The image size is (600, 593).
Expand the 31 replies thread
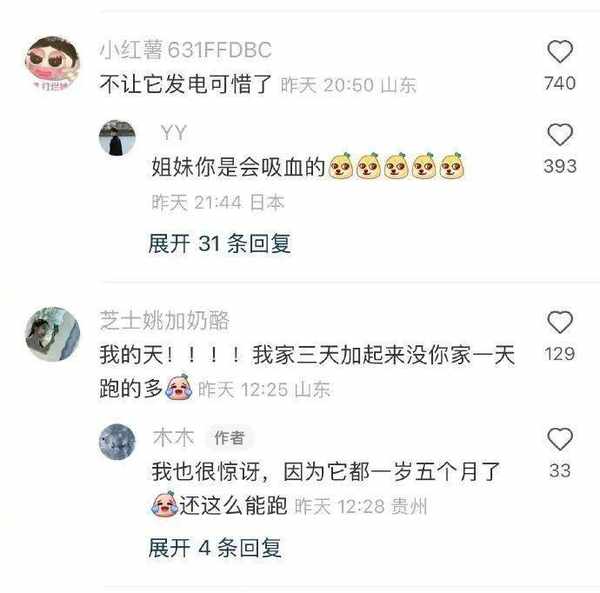219,243
